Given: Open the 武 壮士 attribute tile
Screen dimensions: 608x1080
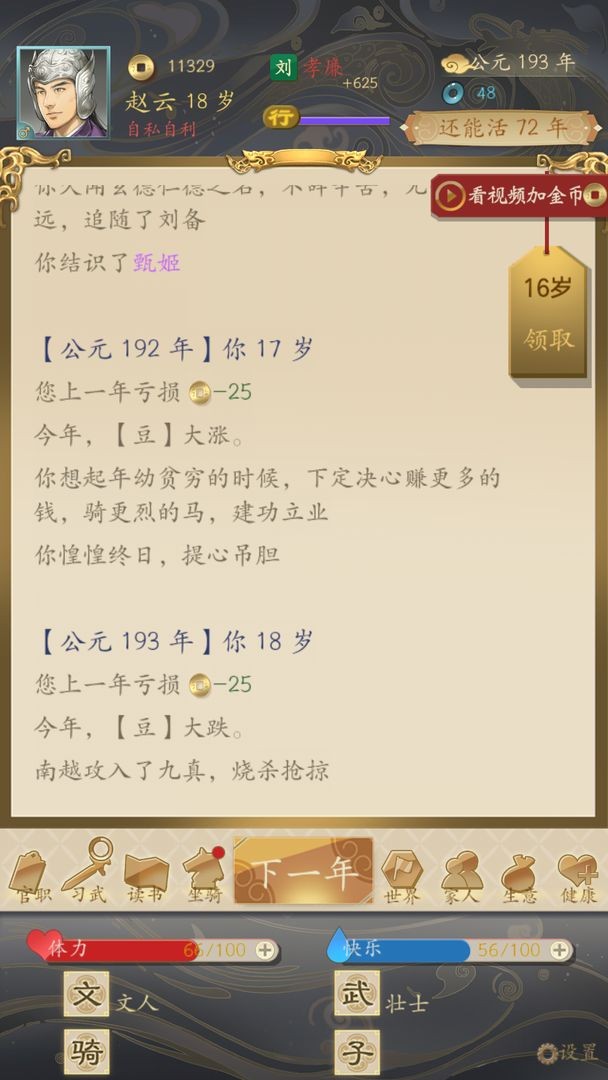Looking at the screenshot, I should tap(357, 995).
